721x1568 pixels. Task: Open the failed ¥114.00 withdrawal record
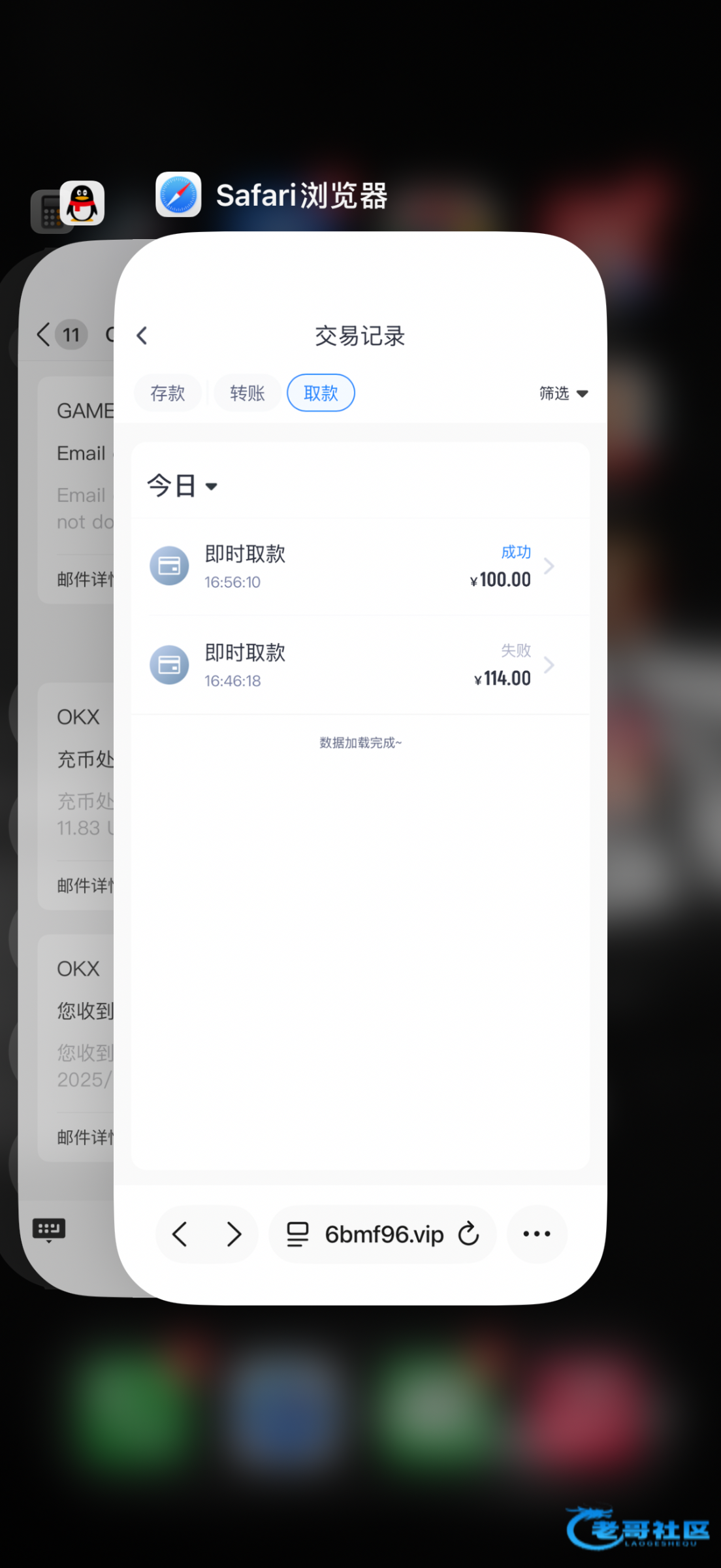tap(360, 665)
